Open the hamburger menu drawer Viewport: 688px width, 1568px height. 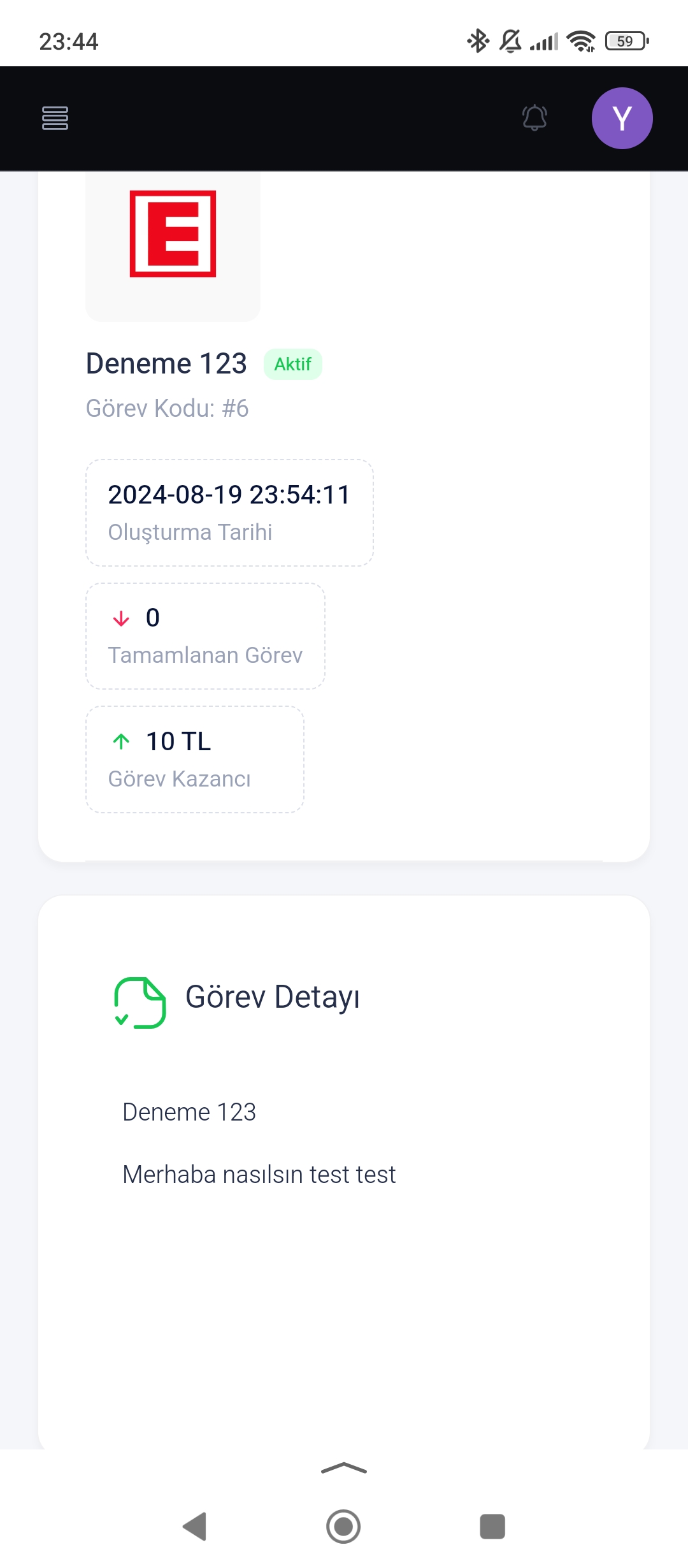55,118
